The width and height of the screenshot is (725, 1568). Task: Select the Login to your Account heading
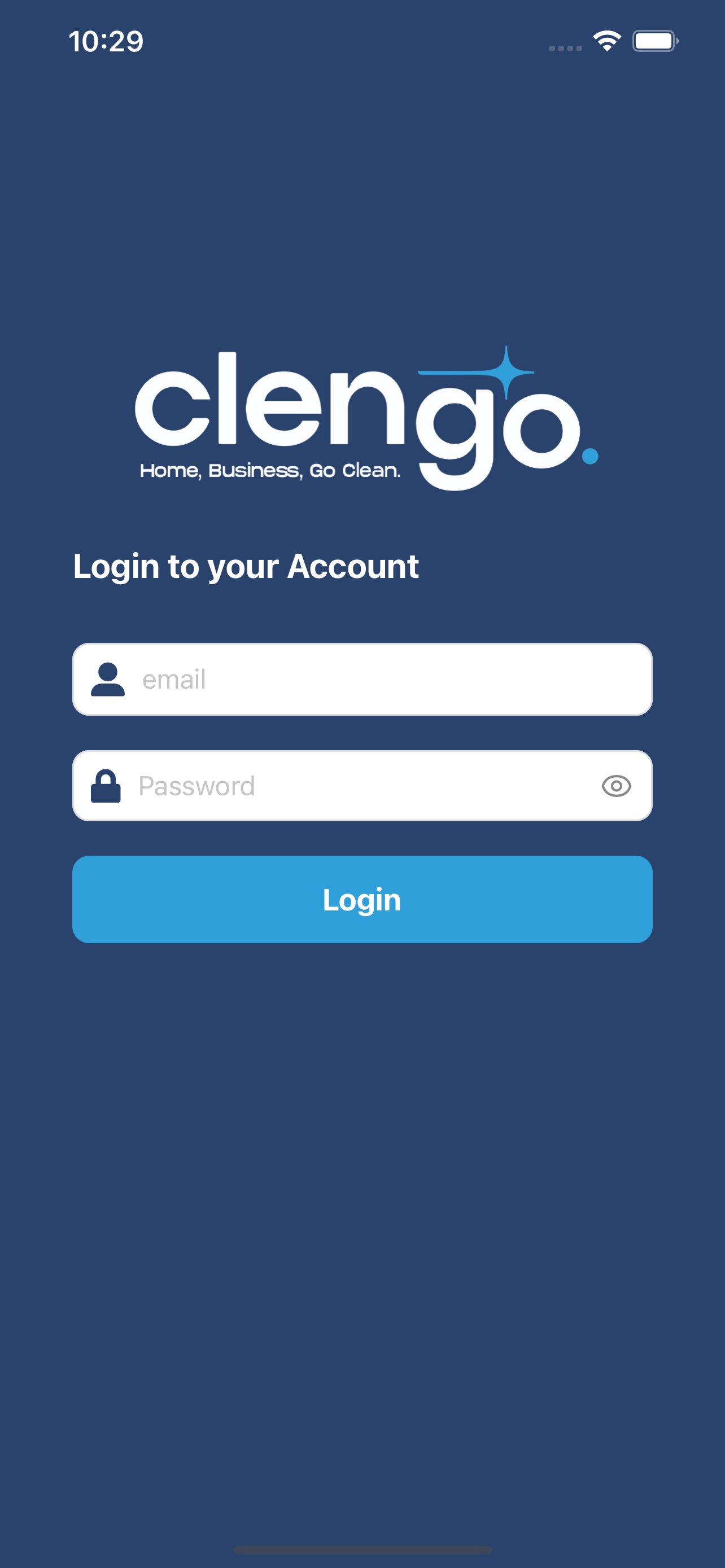tap(247, 566)
